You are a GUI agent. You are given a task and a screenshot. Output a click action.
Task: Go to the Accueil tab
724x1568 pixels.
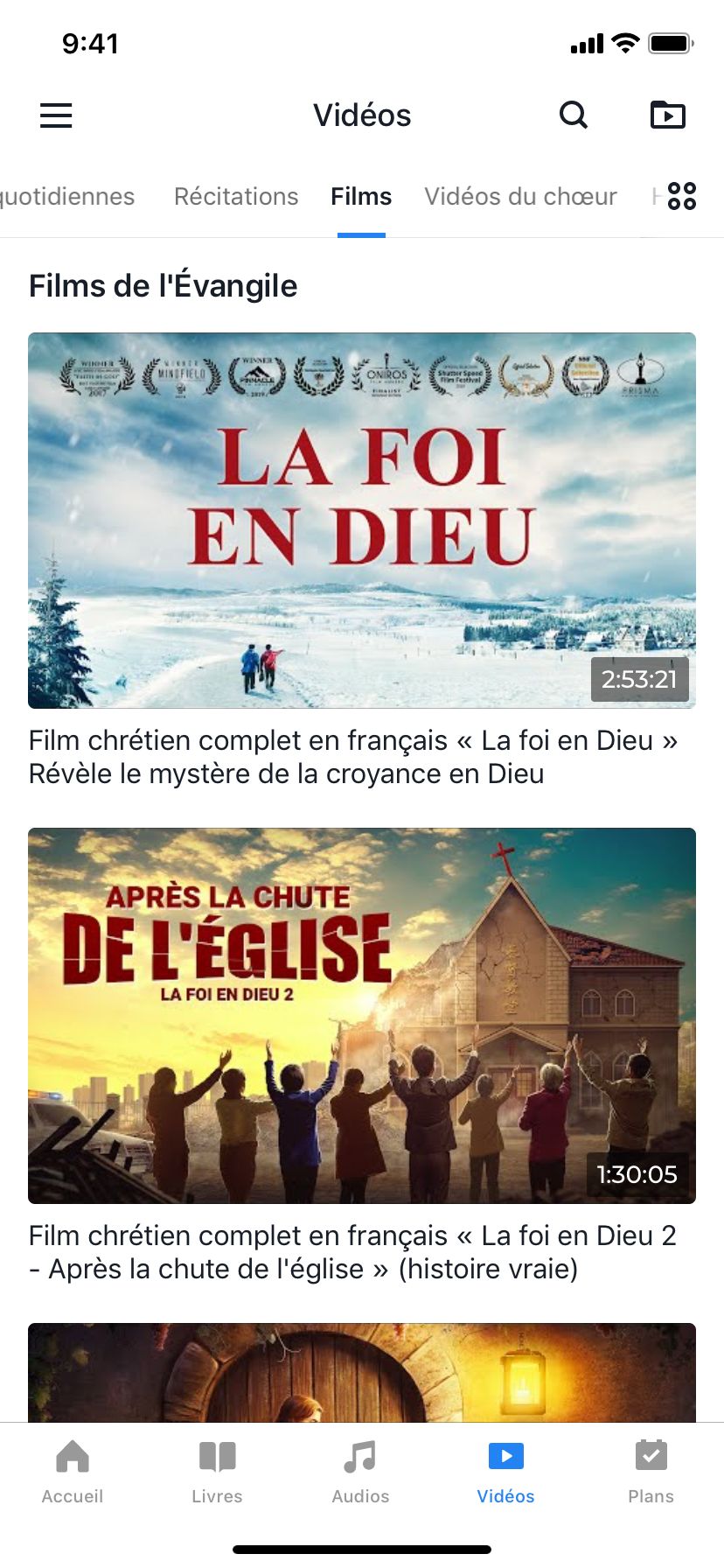pos(73,1472)
